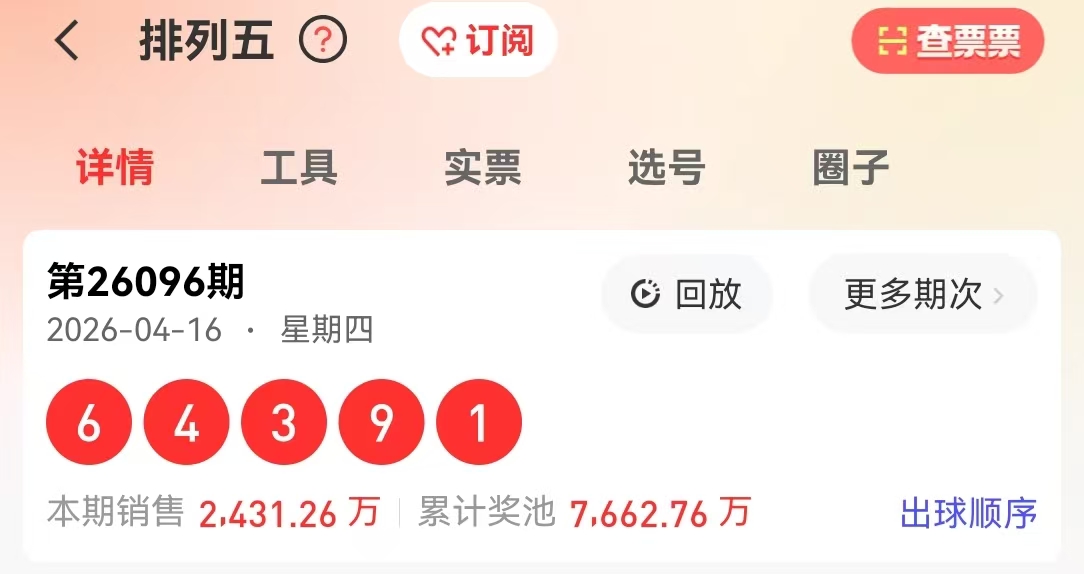The image size is (1084, 574).
Task: Open the question mark help icon
Action: (x=323, y=42)
